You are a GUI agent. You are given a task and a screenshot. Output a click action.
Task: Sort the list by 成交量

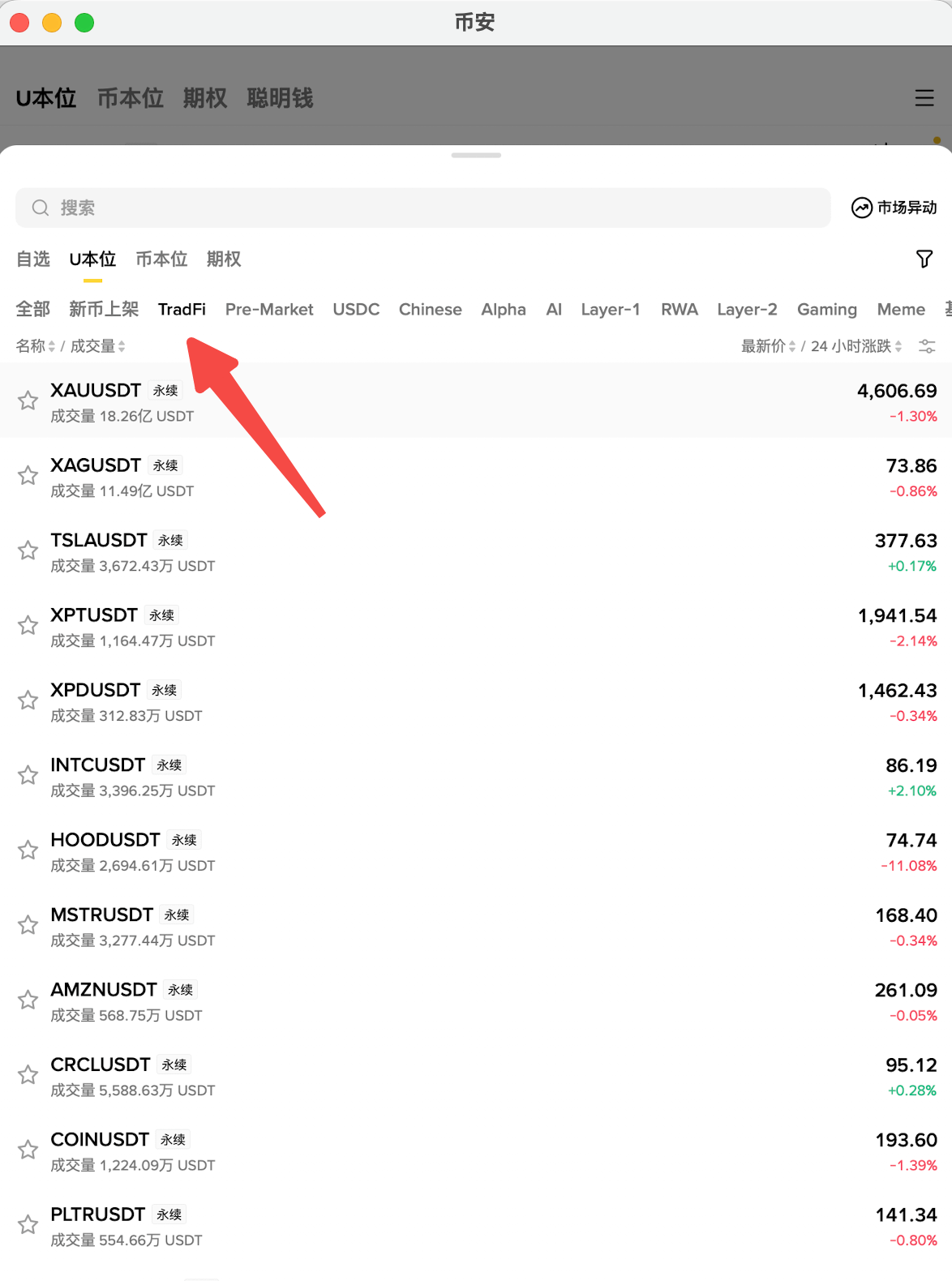pos(97,345)
